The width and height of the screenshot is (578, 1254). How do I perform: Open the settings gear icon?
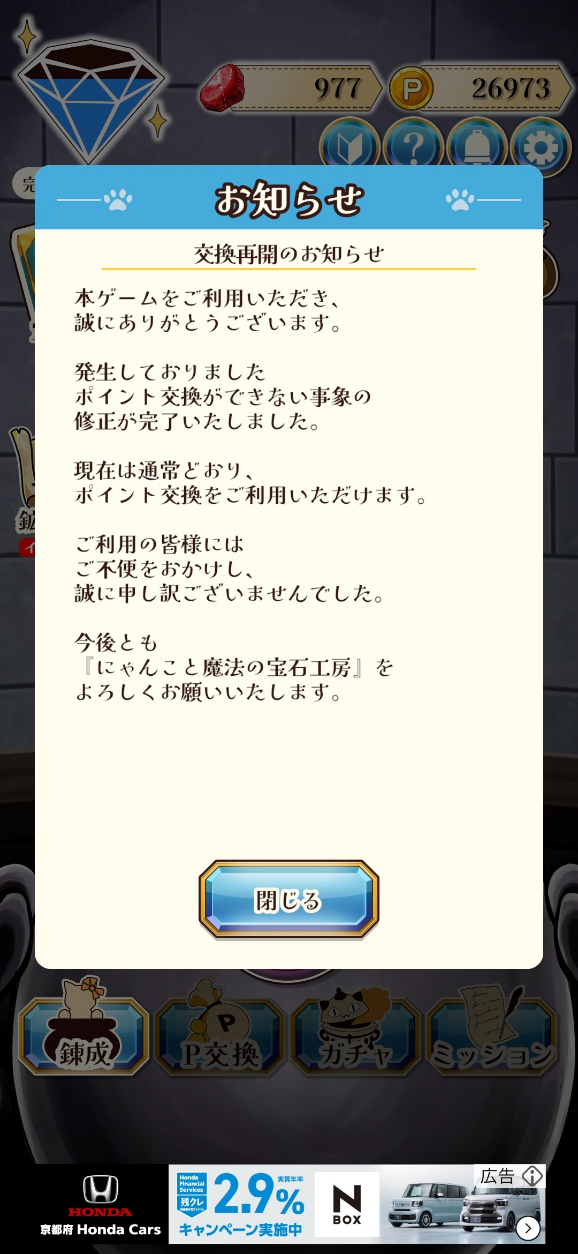pyautogui.click(x=541, y=146)
